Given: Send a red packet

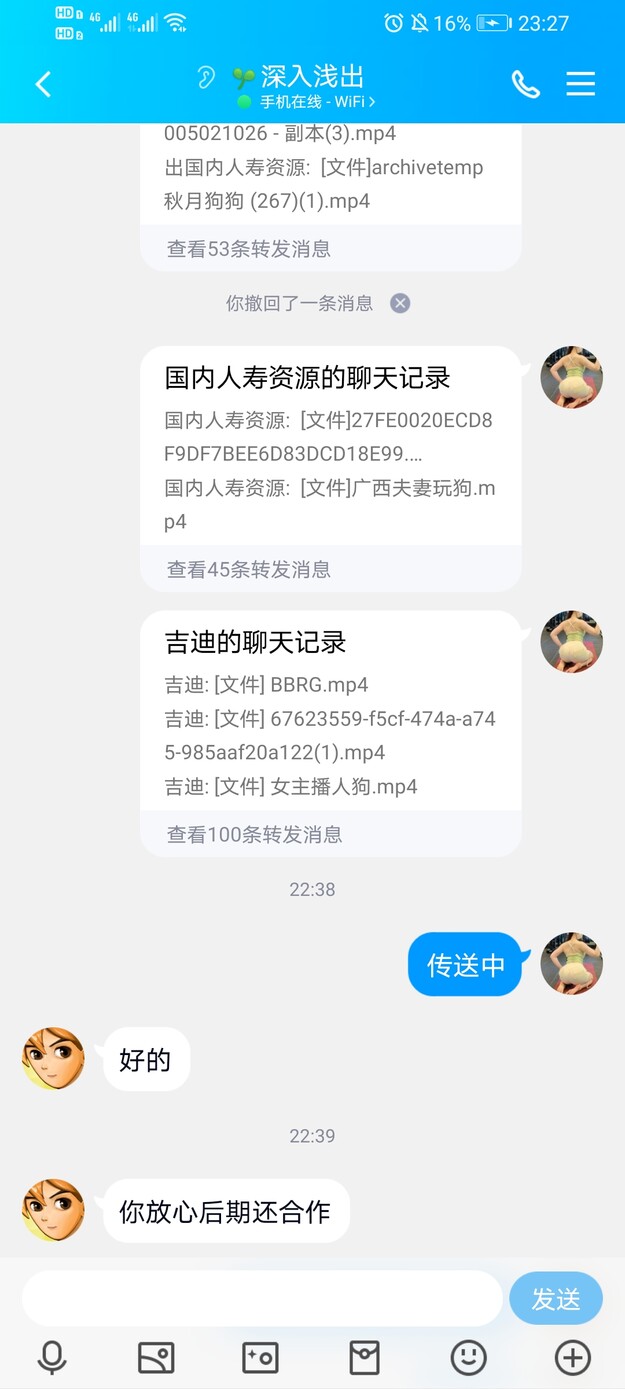Looking at the screenshot, I should click(x=364, y=1357).
